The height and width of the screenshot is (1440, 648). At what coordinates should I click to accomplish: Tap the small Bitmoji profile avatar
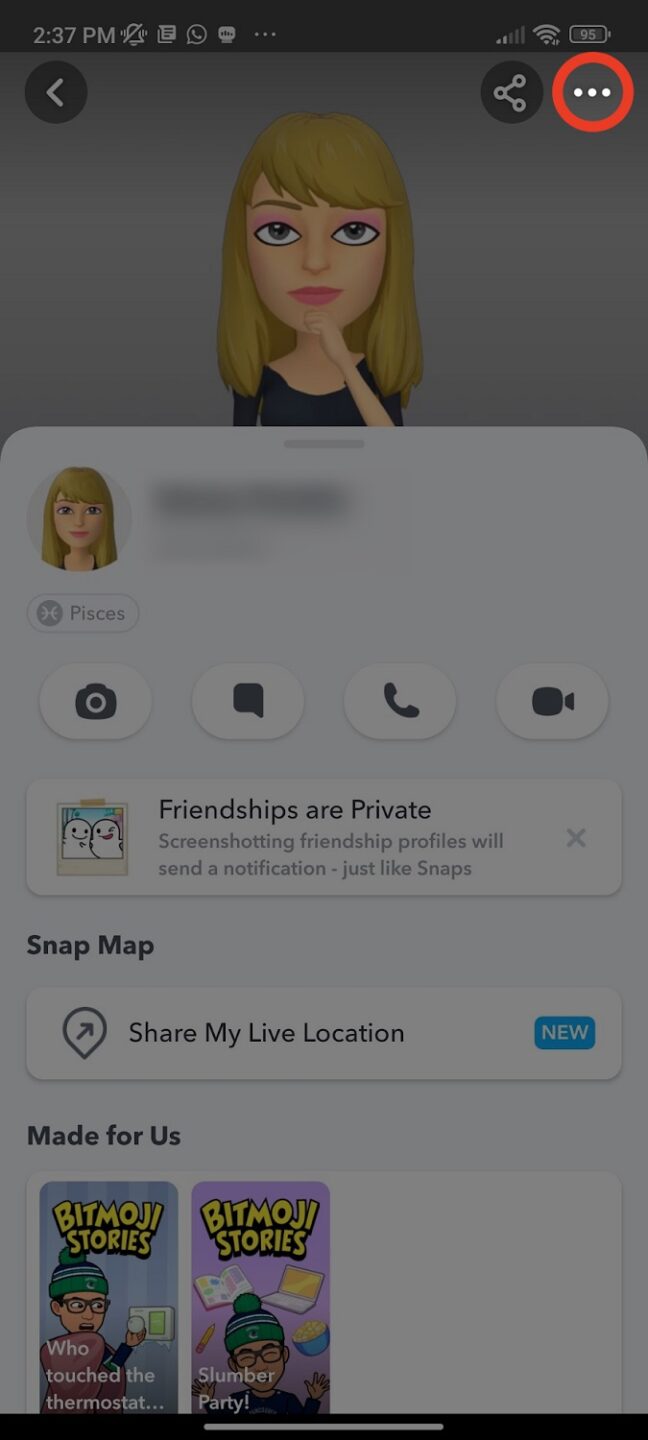(79, 518)
